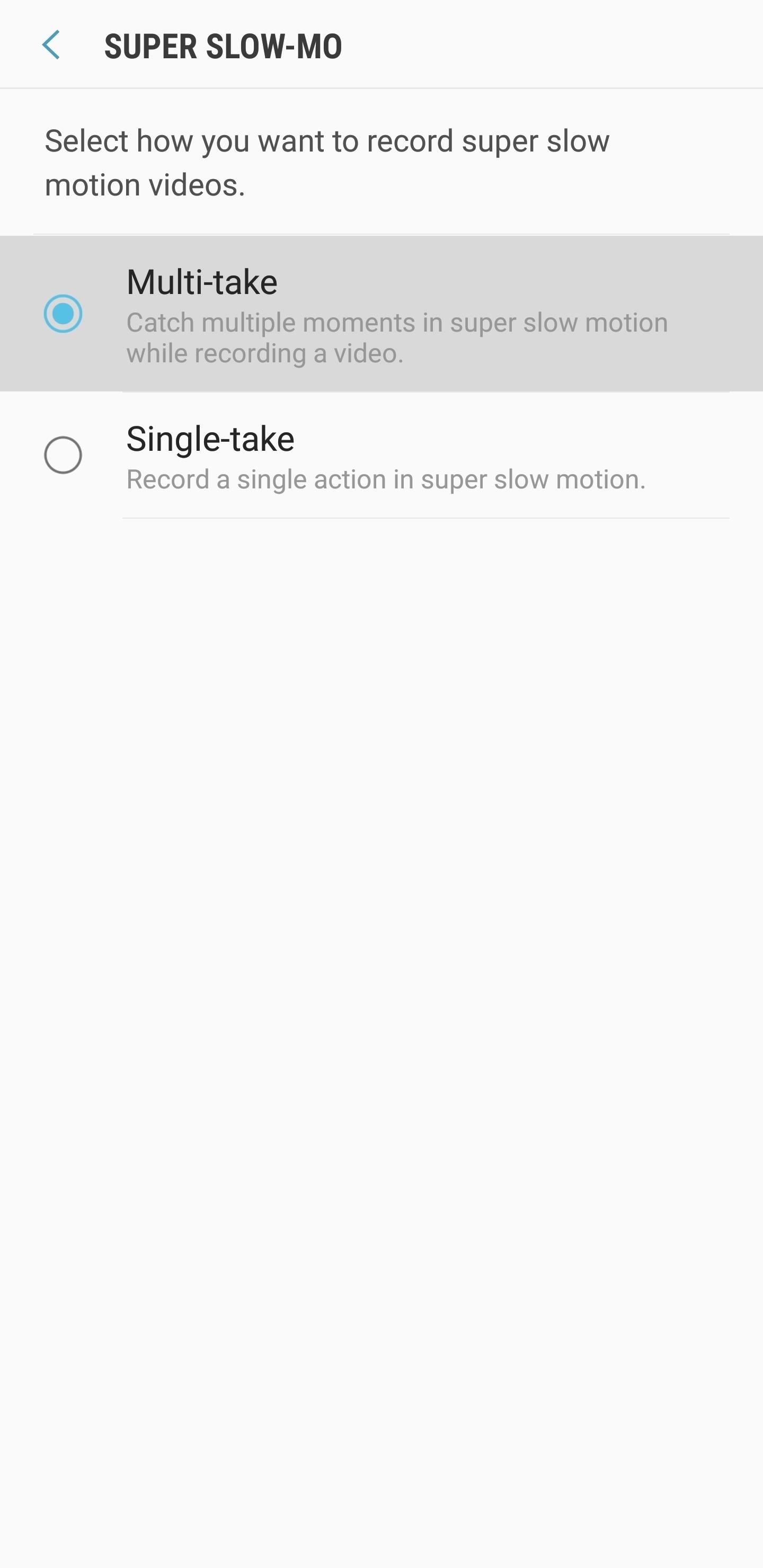This screenshot has width=763, height=1568.
Task: Tap the Multi-take option label
Action: point(201,281)
